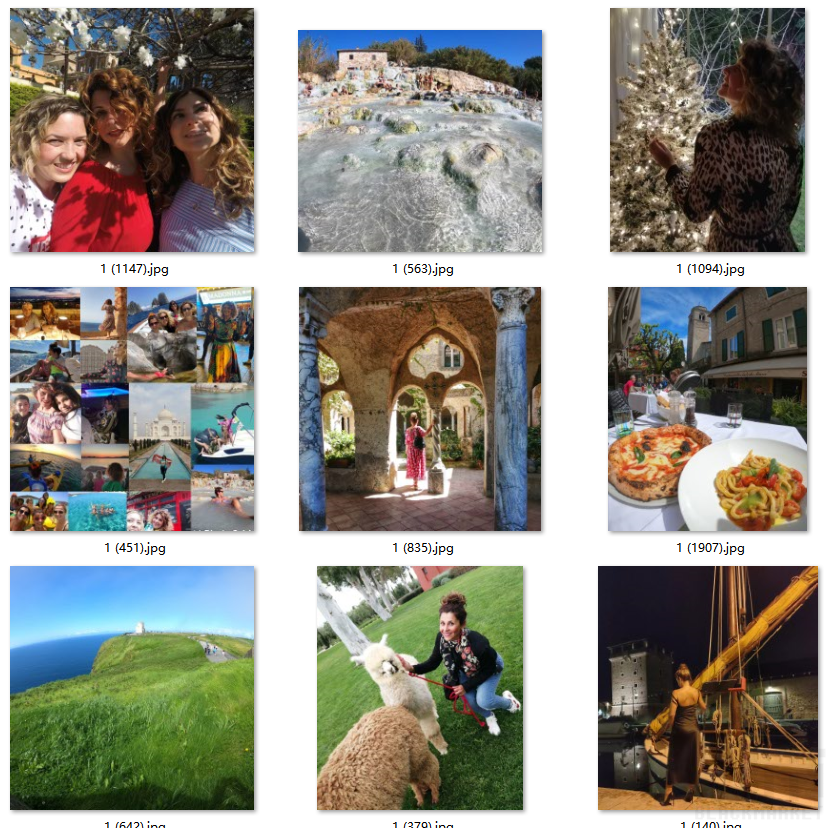834x828 pixels.
Task: View the arched courtyard photo 1 (835).jpg
Action: (x=420, y=409)
